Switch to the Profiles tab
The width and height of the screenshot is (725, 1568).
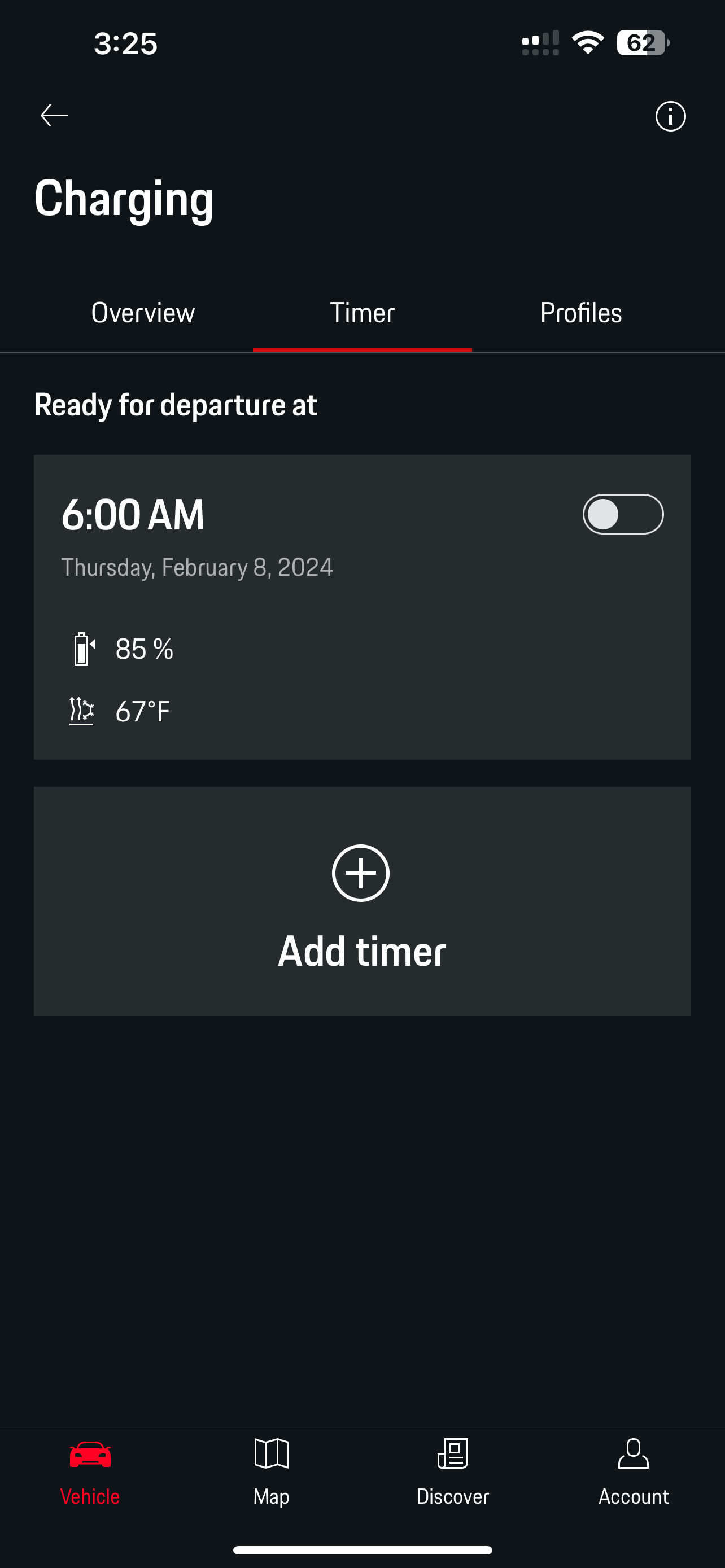pos(580,313)
